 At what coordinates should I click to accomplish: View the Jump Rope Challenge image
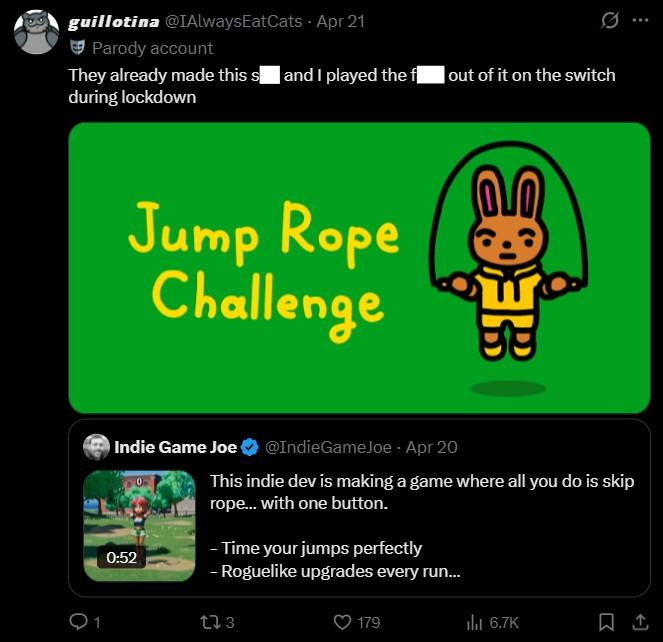click(x=359, y=267)
